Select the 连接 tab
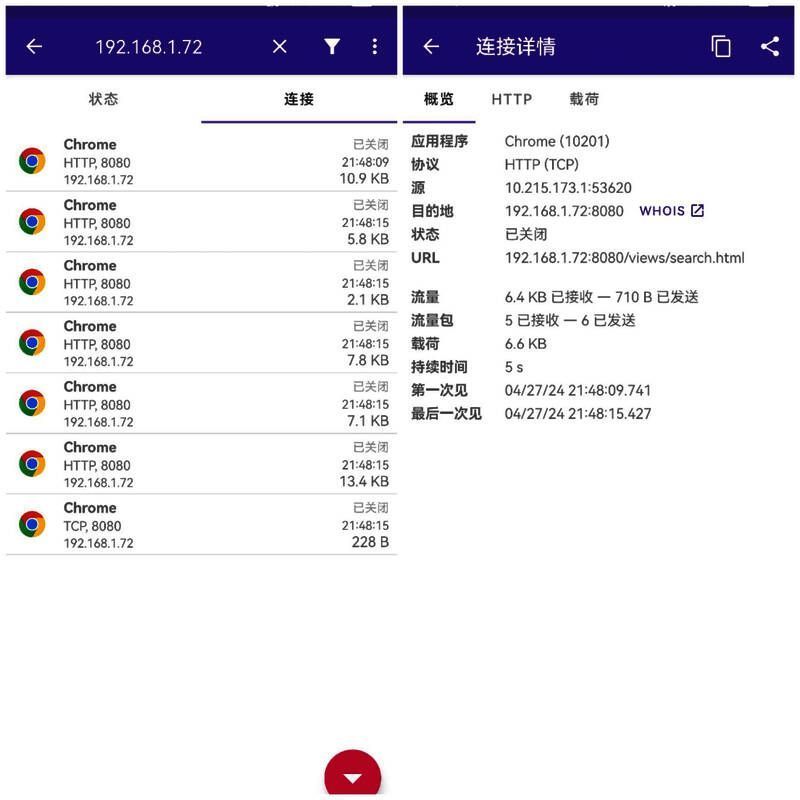Screen dimensions: 800x800 tap(299, 99)
